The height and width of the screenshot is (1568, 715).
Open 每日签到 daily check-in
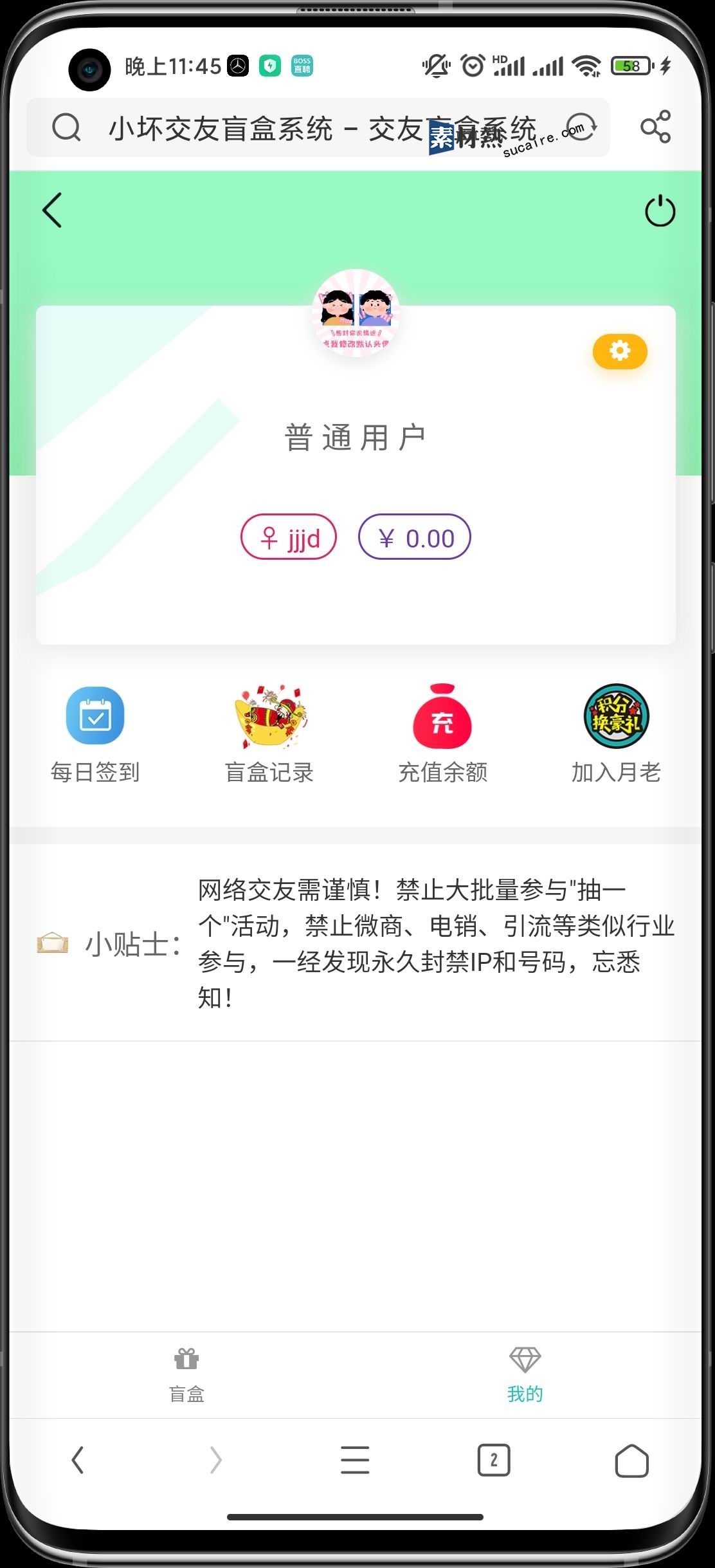(95, 734)
